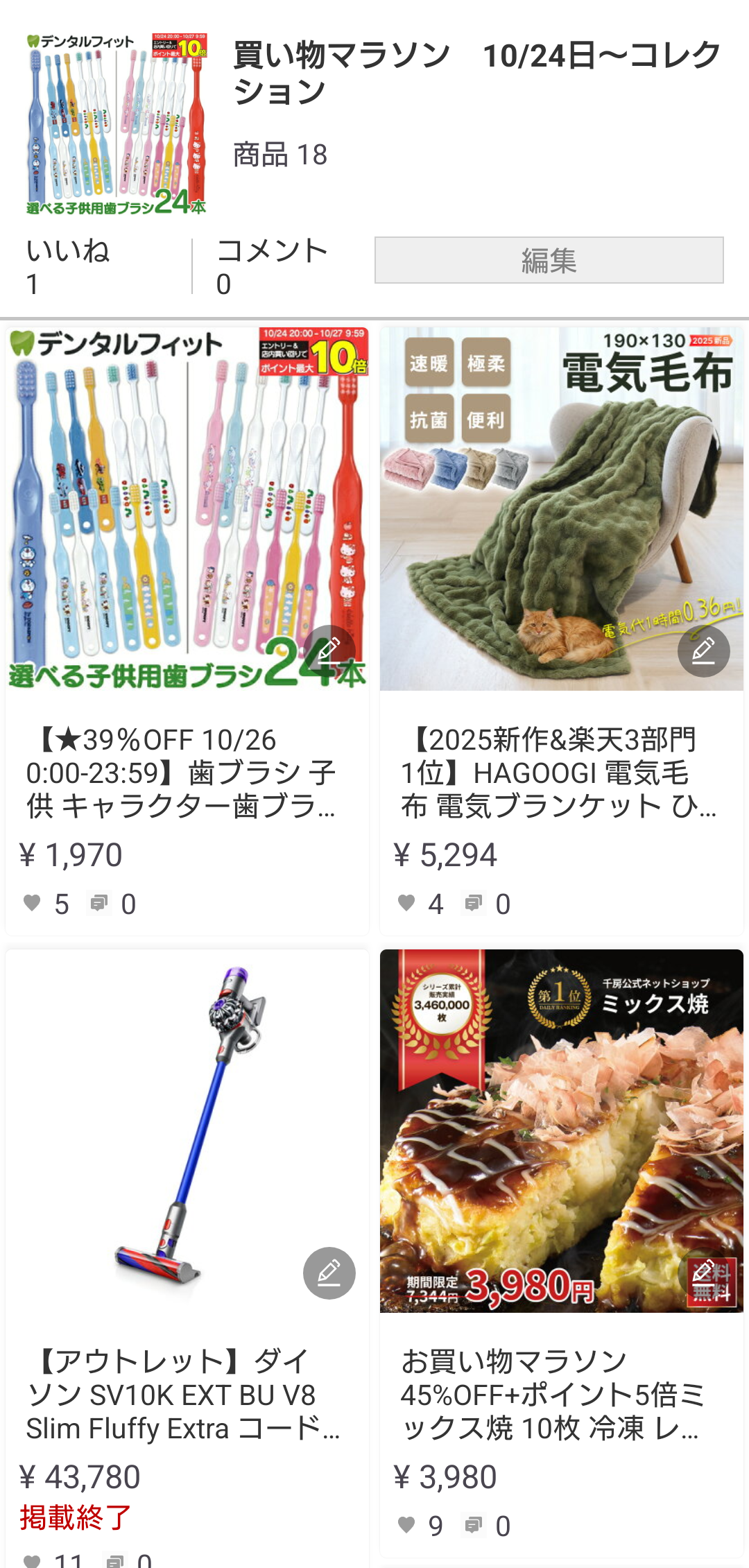The image size is (749, 1568).
Task: Open comments on the toothbrush item
Action: (98, 903)
